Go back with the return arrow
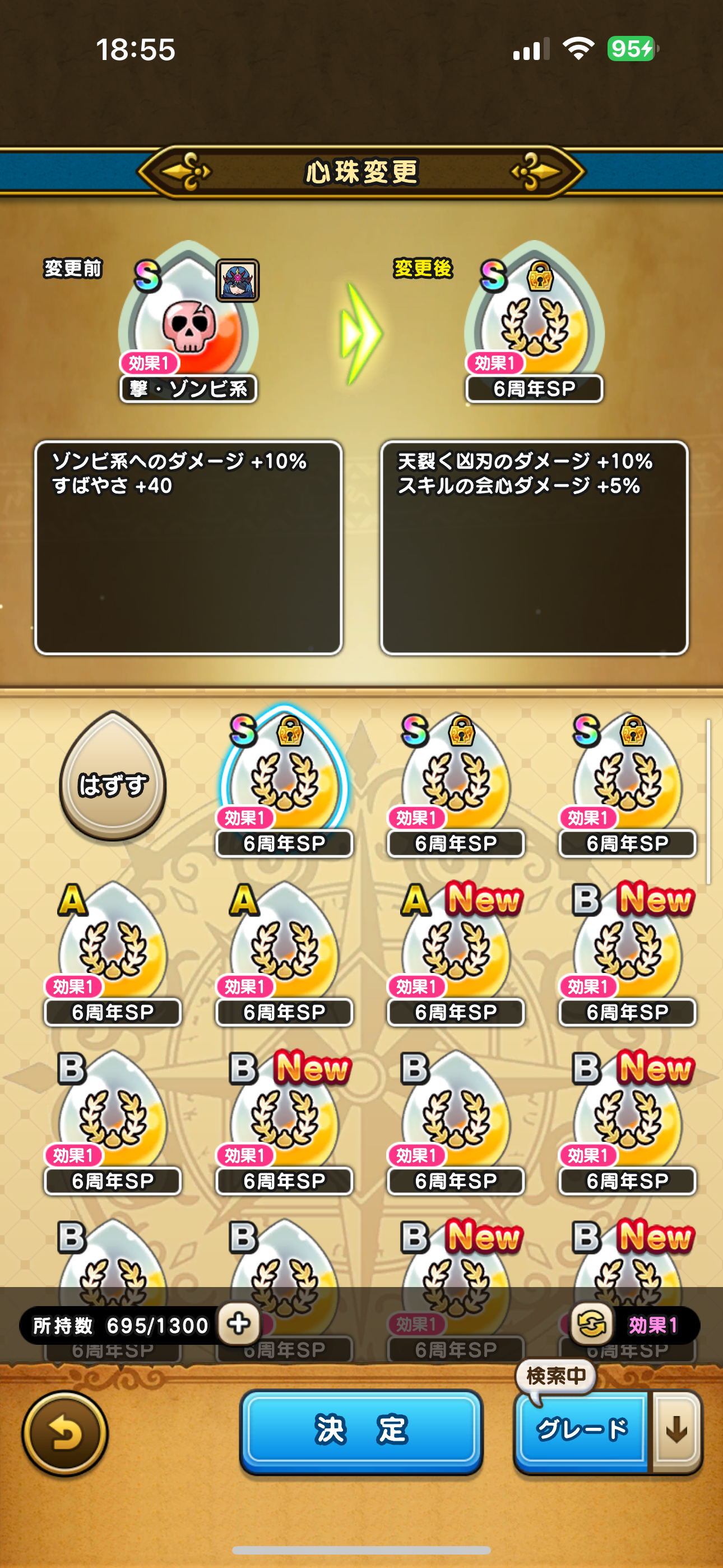 (x=64, y=1433)
